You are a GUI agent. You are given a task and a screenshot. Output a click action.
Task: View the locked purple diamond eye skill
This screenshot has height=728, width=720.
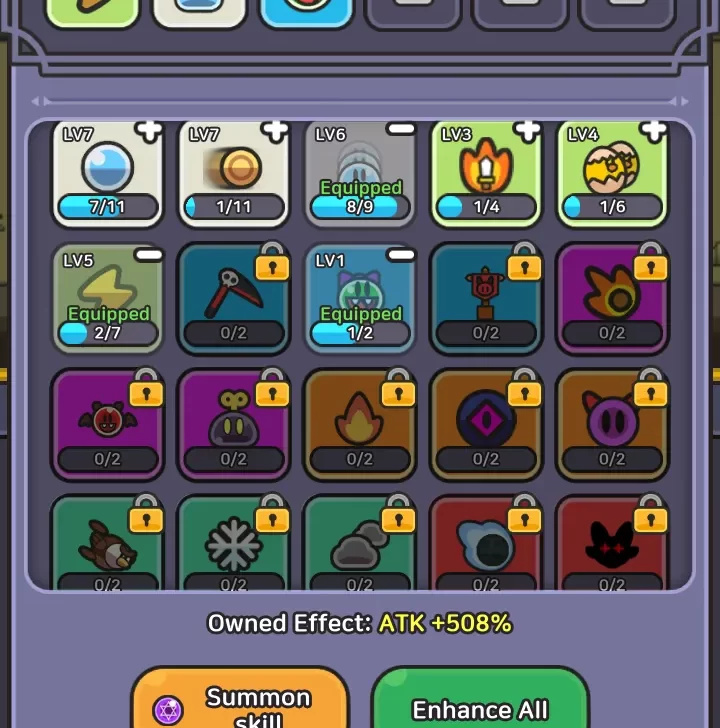point(486,423)
